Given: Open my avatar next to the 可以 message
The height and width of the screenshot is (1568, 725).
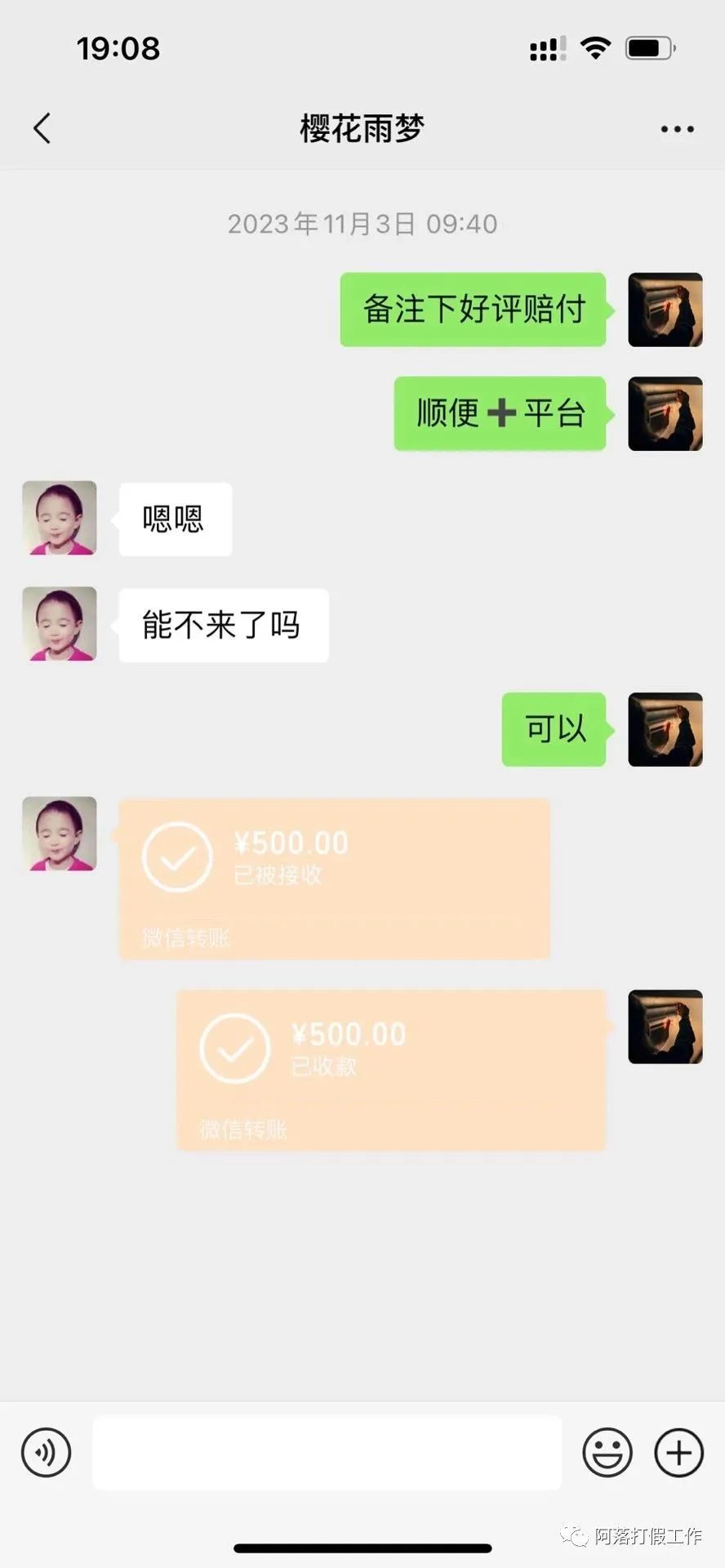Looking at the screenshot, I should (x=665, y=729).
